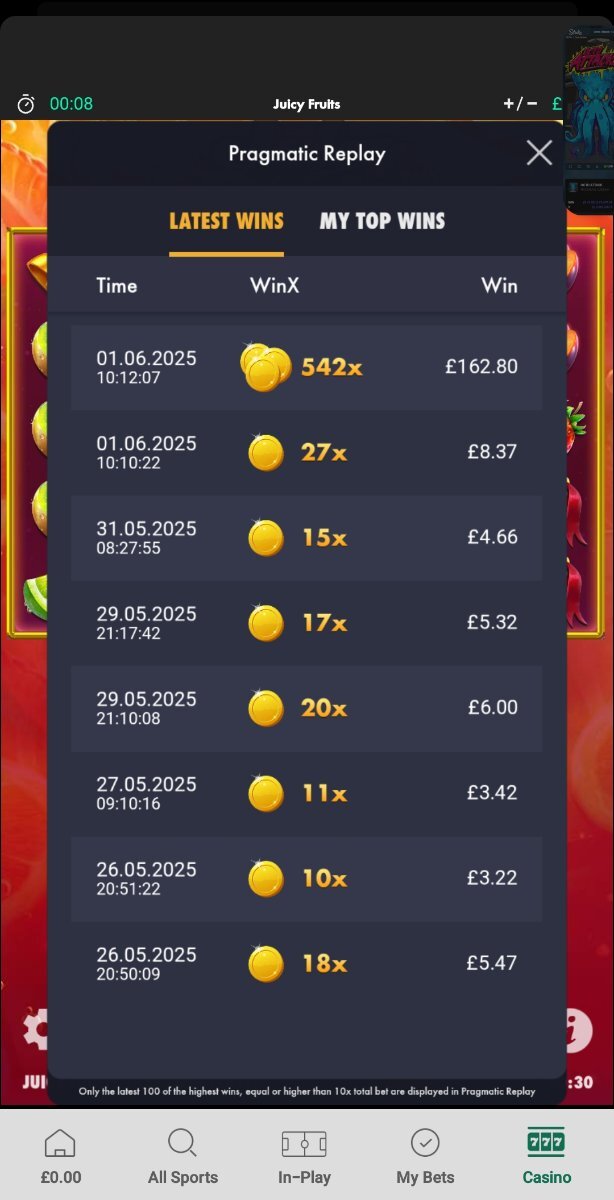
Task: Switch to My Top Wins tab
Action: [382, 221]
